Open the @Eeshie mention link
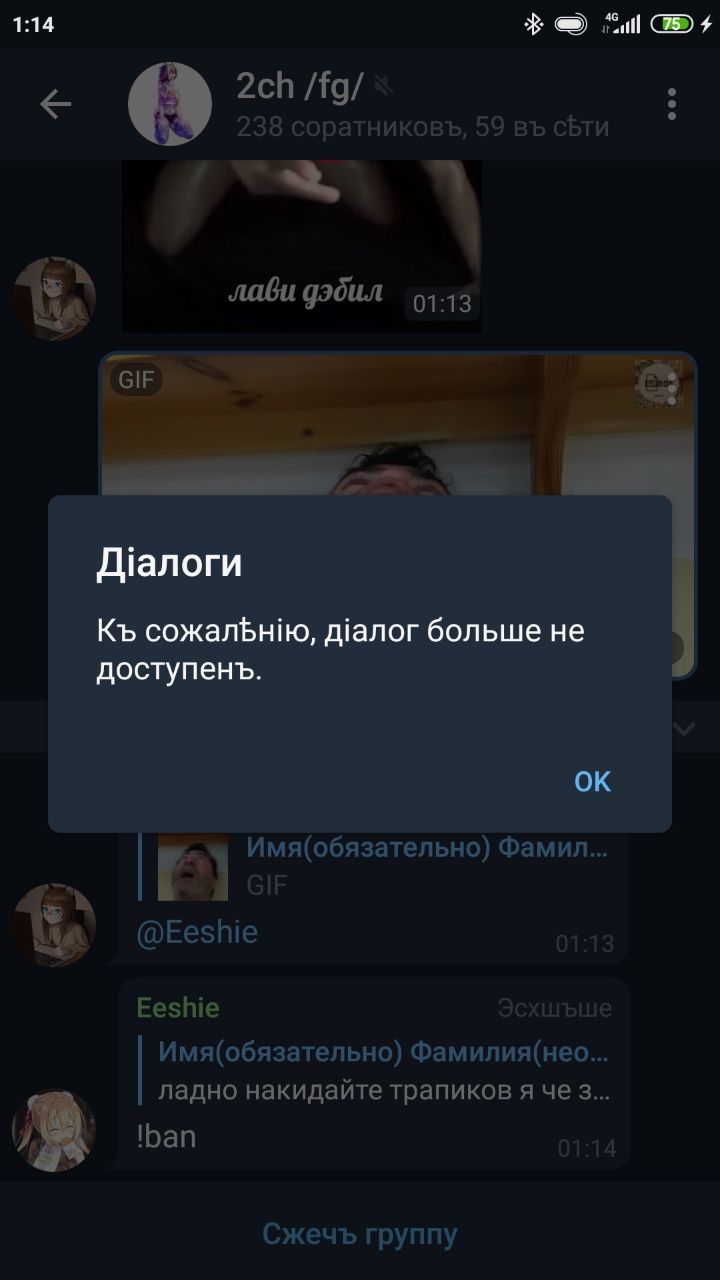The image size is (720, 1280). (x=197, y=932)
